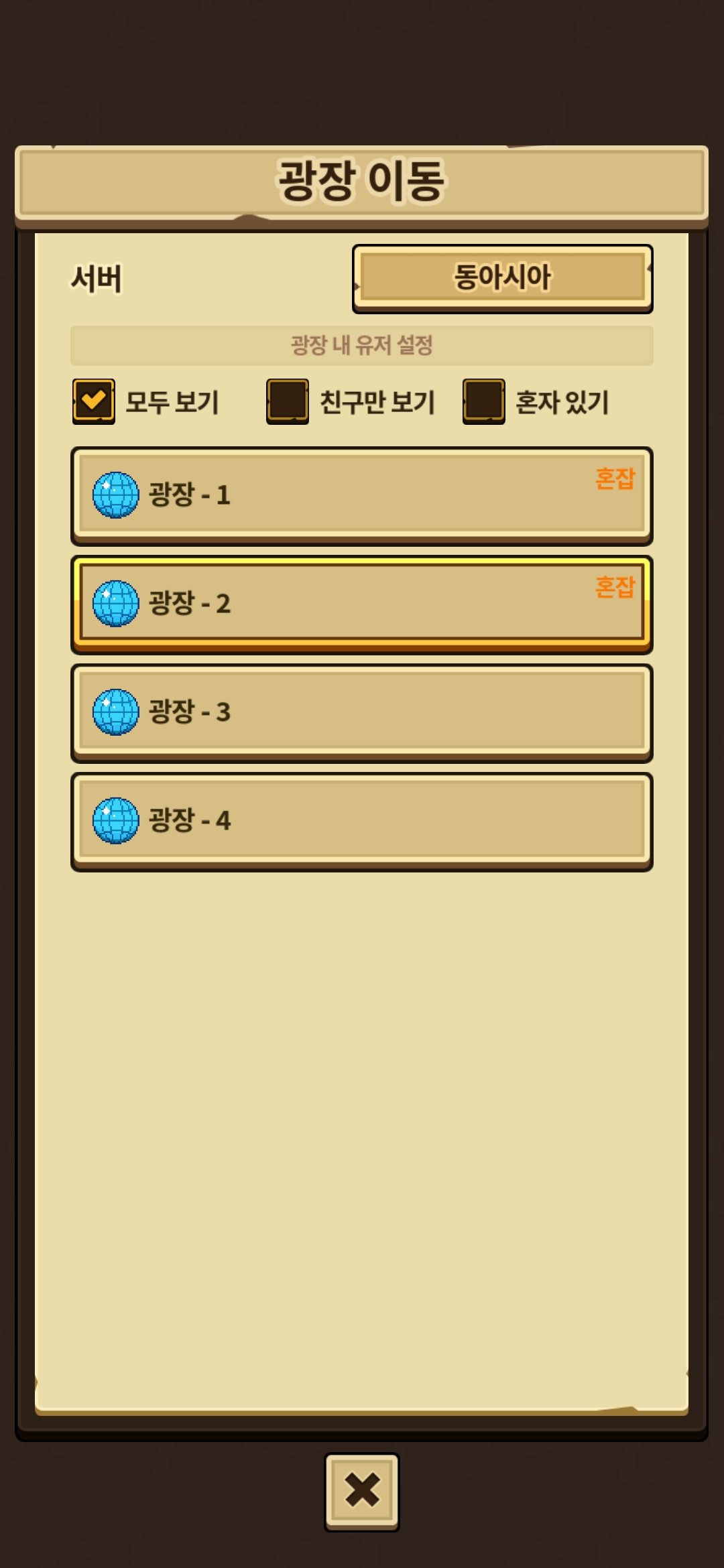The width and height of the screenshot is (724, 1568).
Task: Move to 광장 - 1
Action: click(362, 495)
